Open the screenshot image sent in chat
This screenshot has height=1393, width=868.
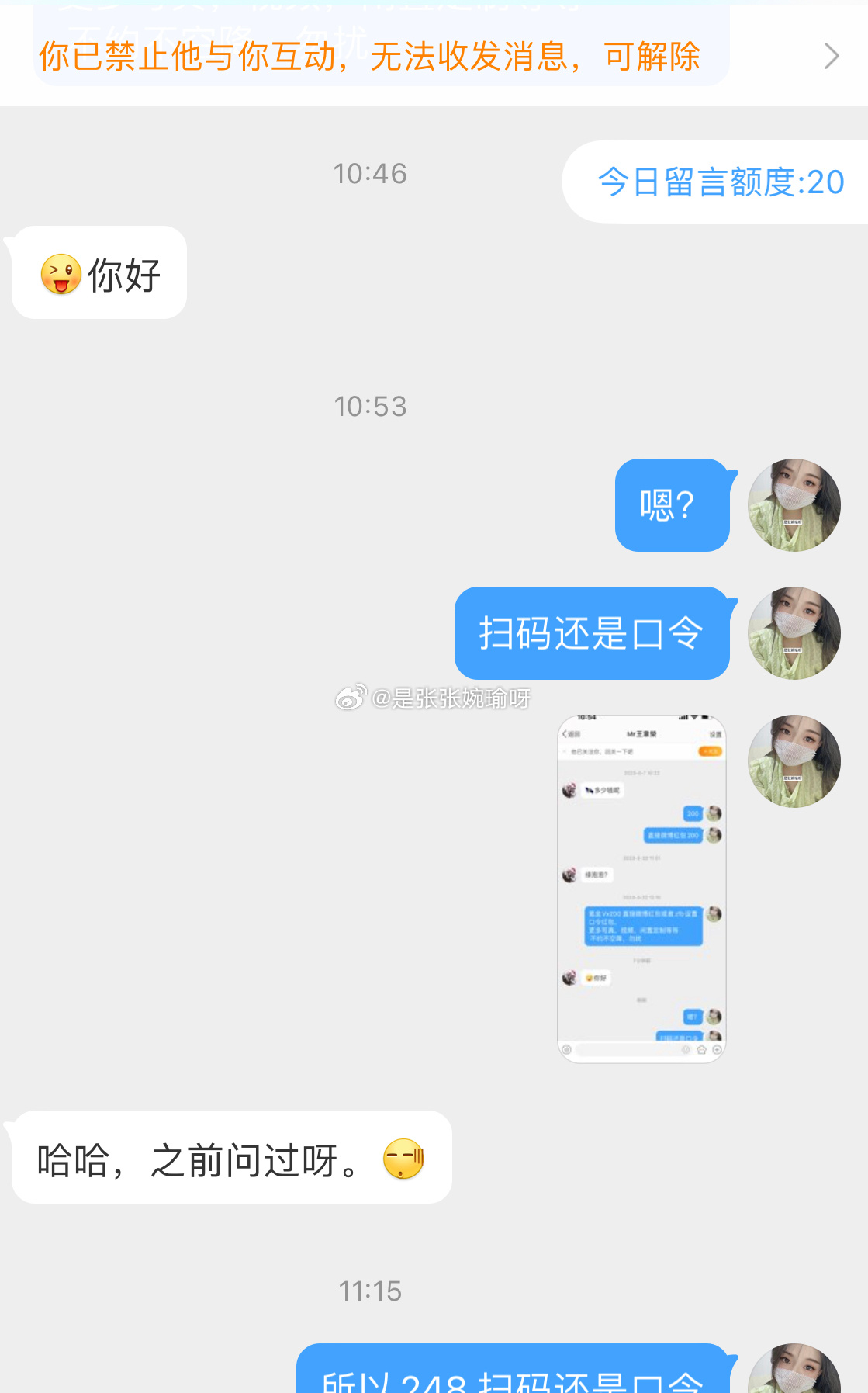(x=641, y=889)
